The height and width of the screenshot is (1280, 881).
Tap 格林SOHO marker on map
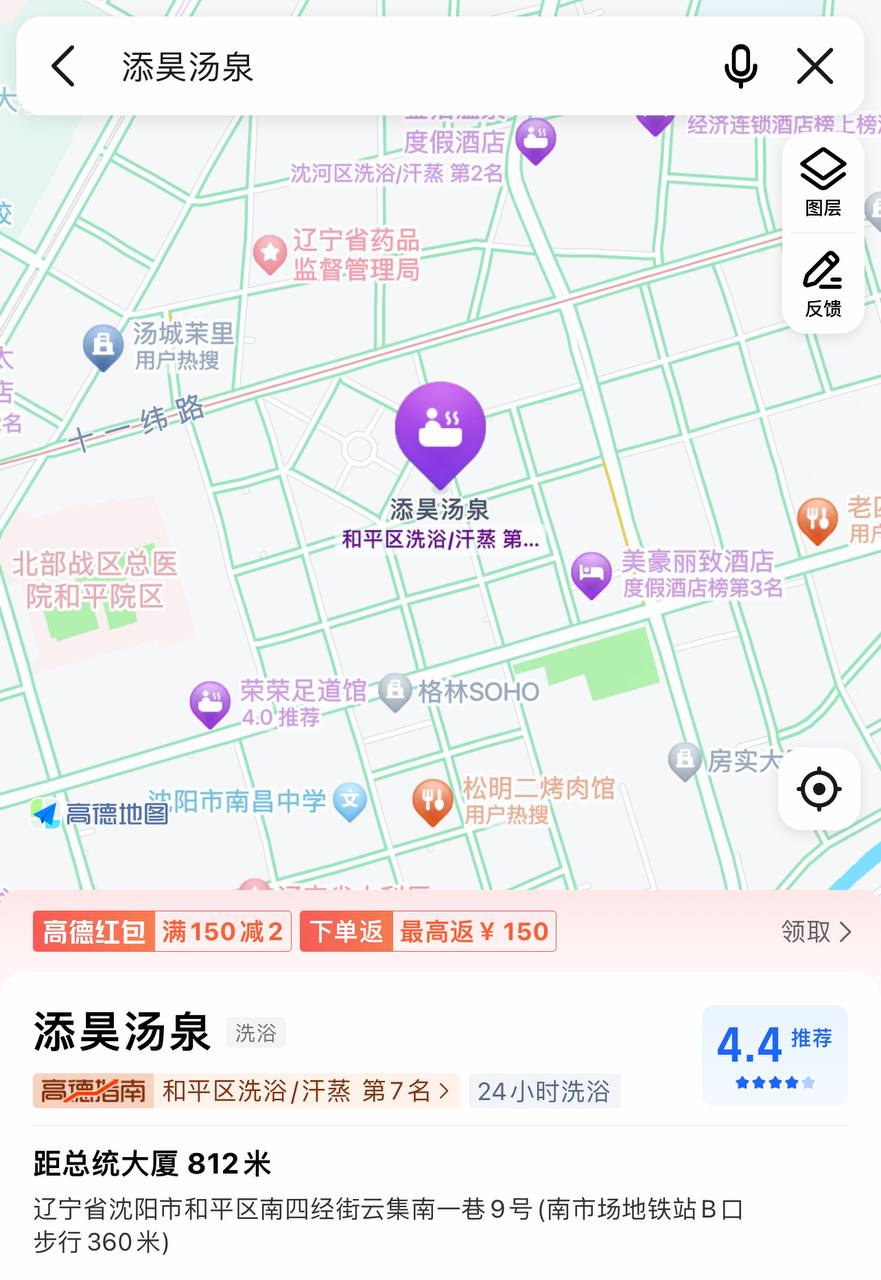(x=396, y=691)
